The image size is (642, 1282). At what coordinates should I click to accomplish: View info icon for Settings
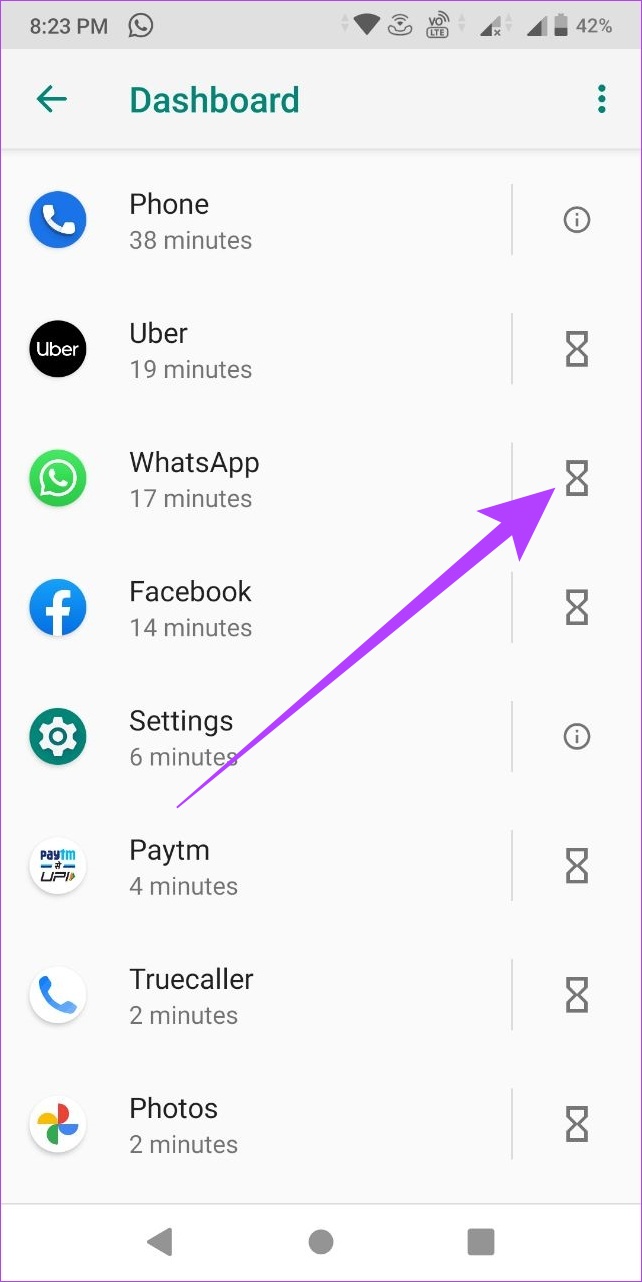click(577, 737)
